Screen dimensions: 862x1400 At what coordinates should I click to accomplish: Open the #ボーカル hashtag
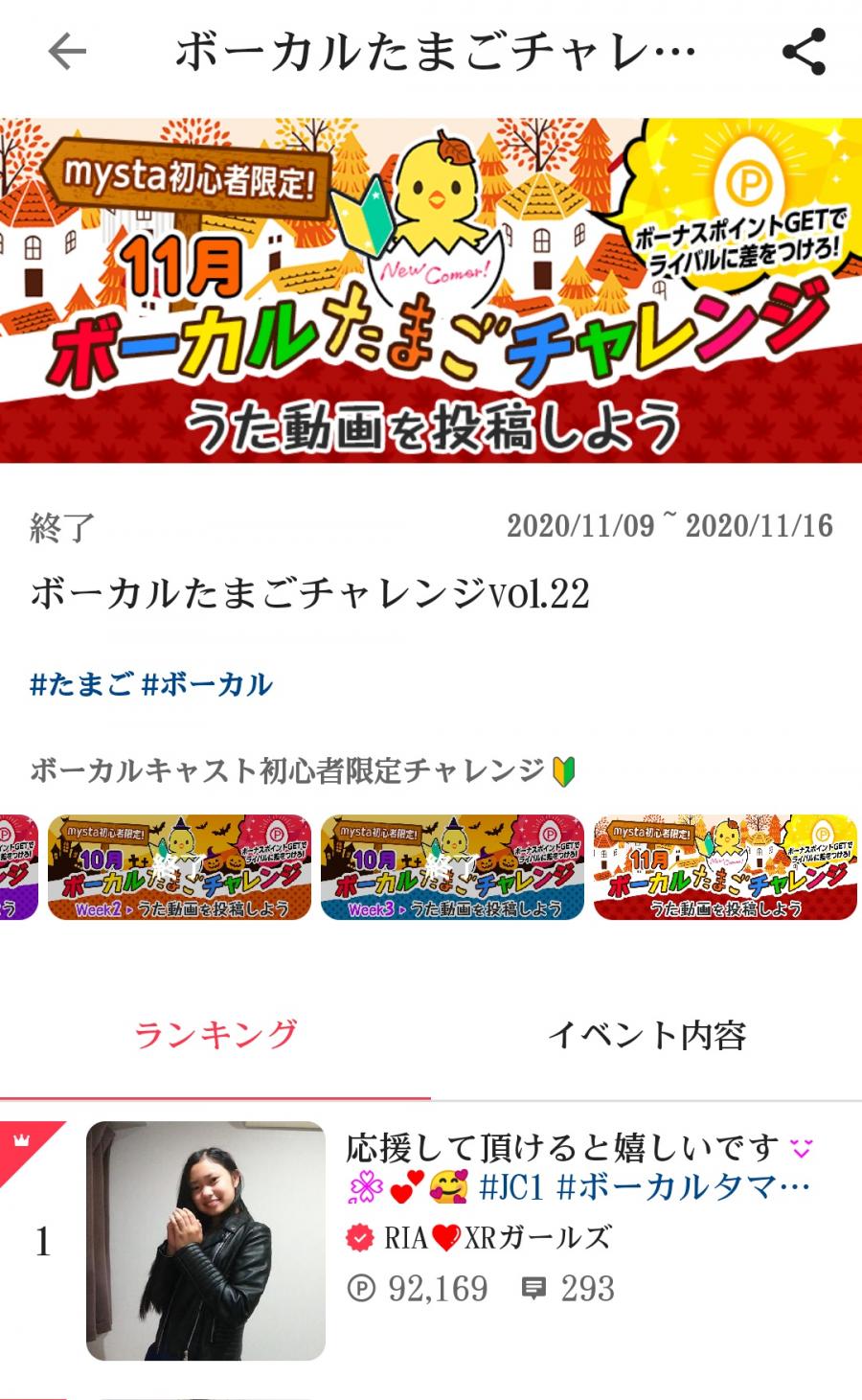point(207,684)
